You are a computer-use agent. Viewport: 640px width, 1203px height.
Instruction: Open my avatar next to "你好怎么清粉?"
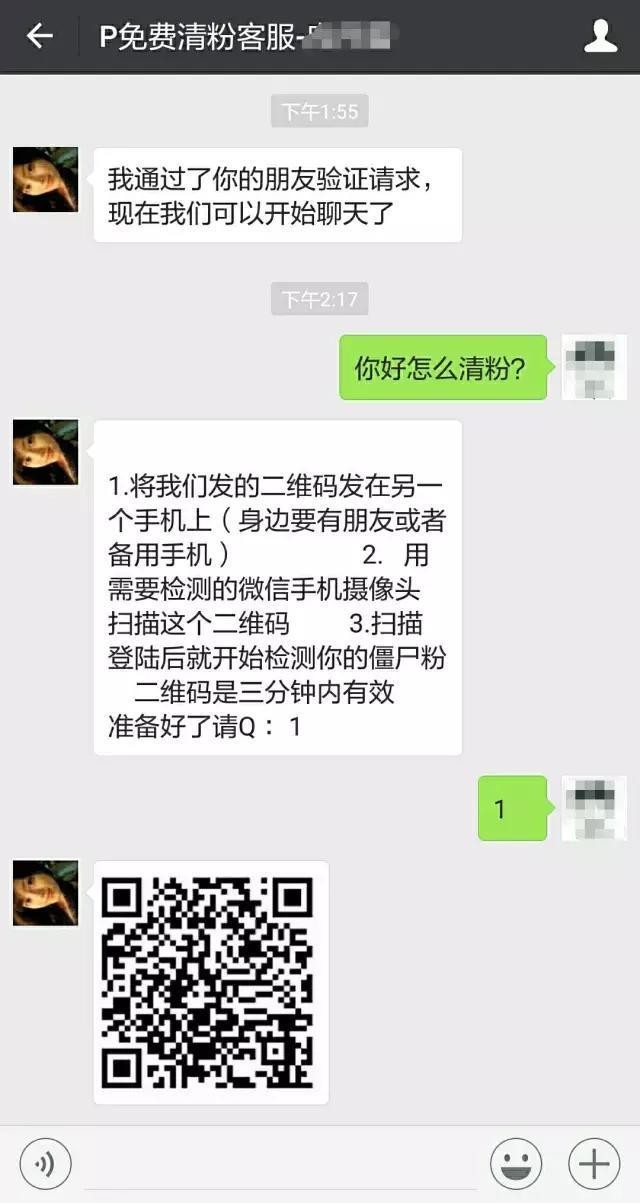pos(594,367)
